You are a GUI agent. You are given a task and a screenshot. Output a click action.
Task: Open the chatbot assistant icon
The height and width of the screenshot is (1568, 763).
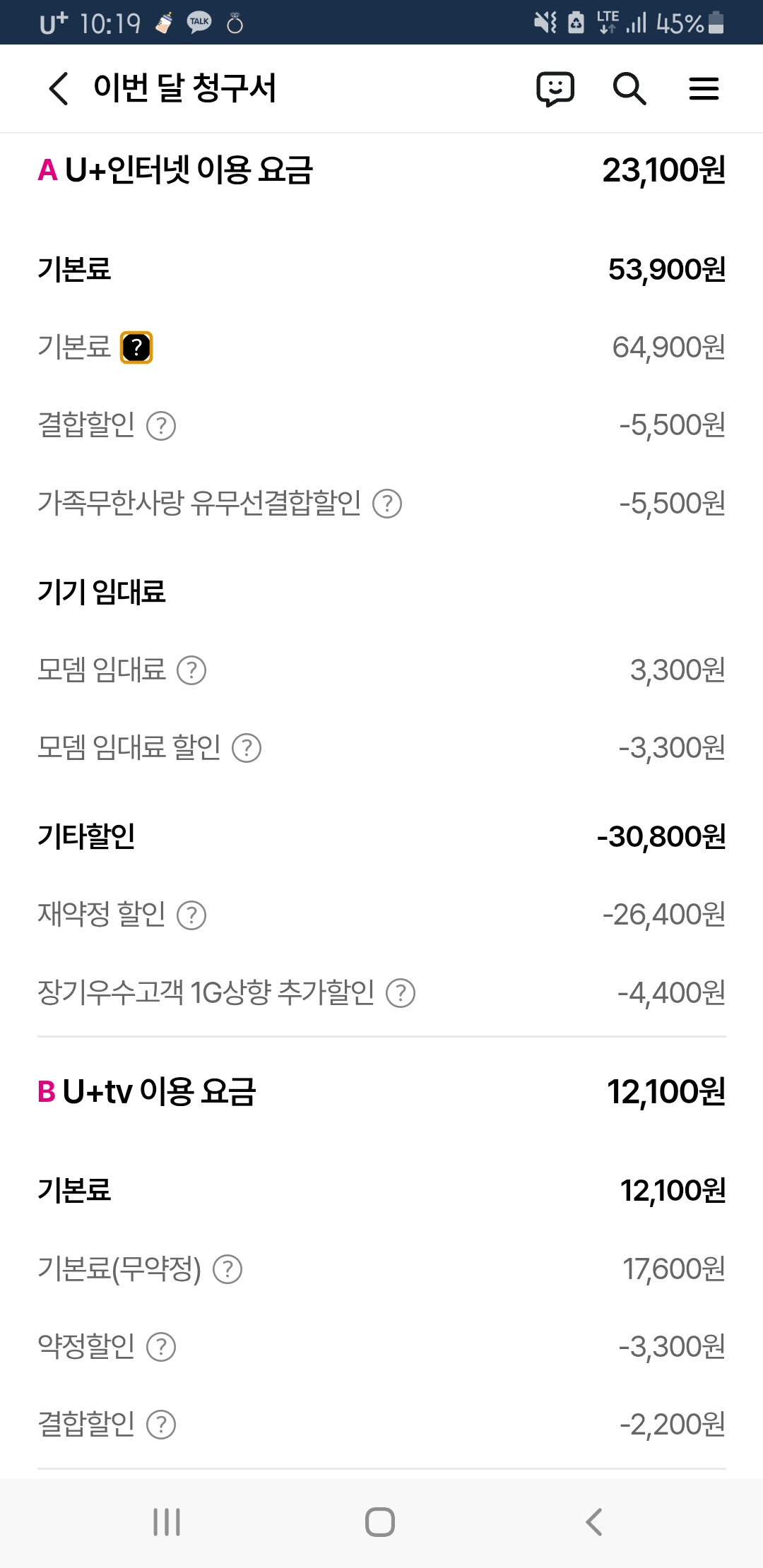(x=555, y=89)
